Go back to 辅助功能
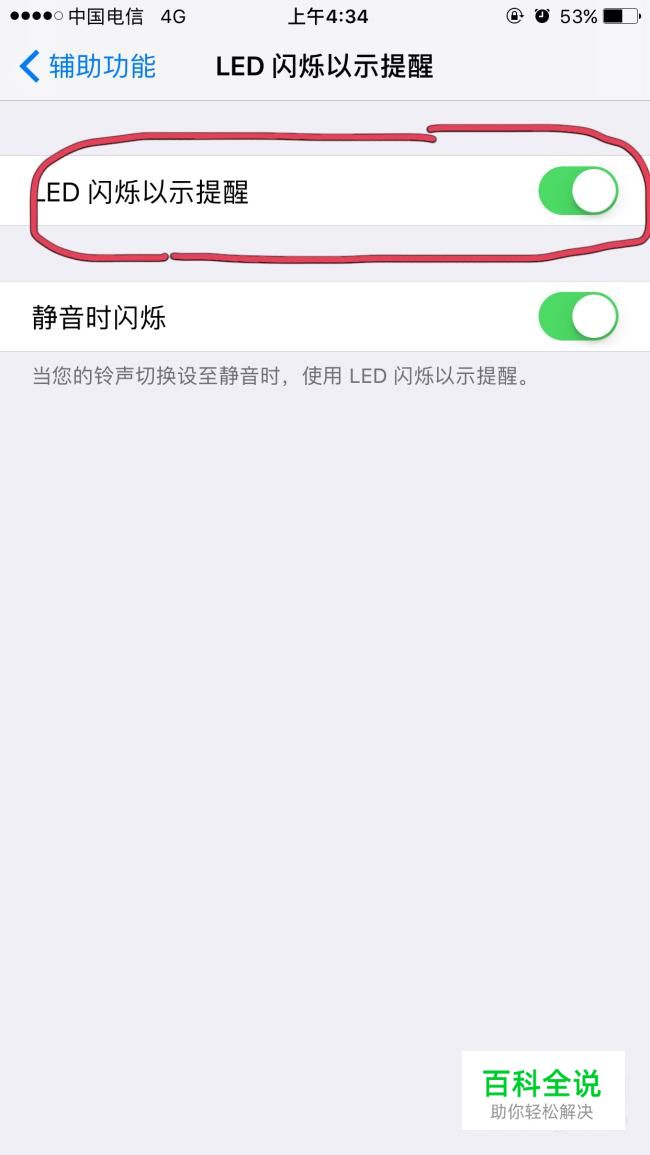Screen dimensions: 650x1155 tap(88, 66)
